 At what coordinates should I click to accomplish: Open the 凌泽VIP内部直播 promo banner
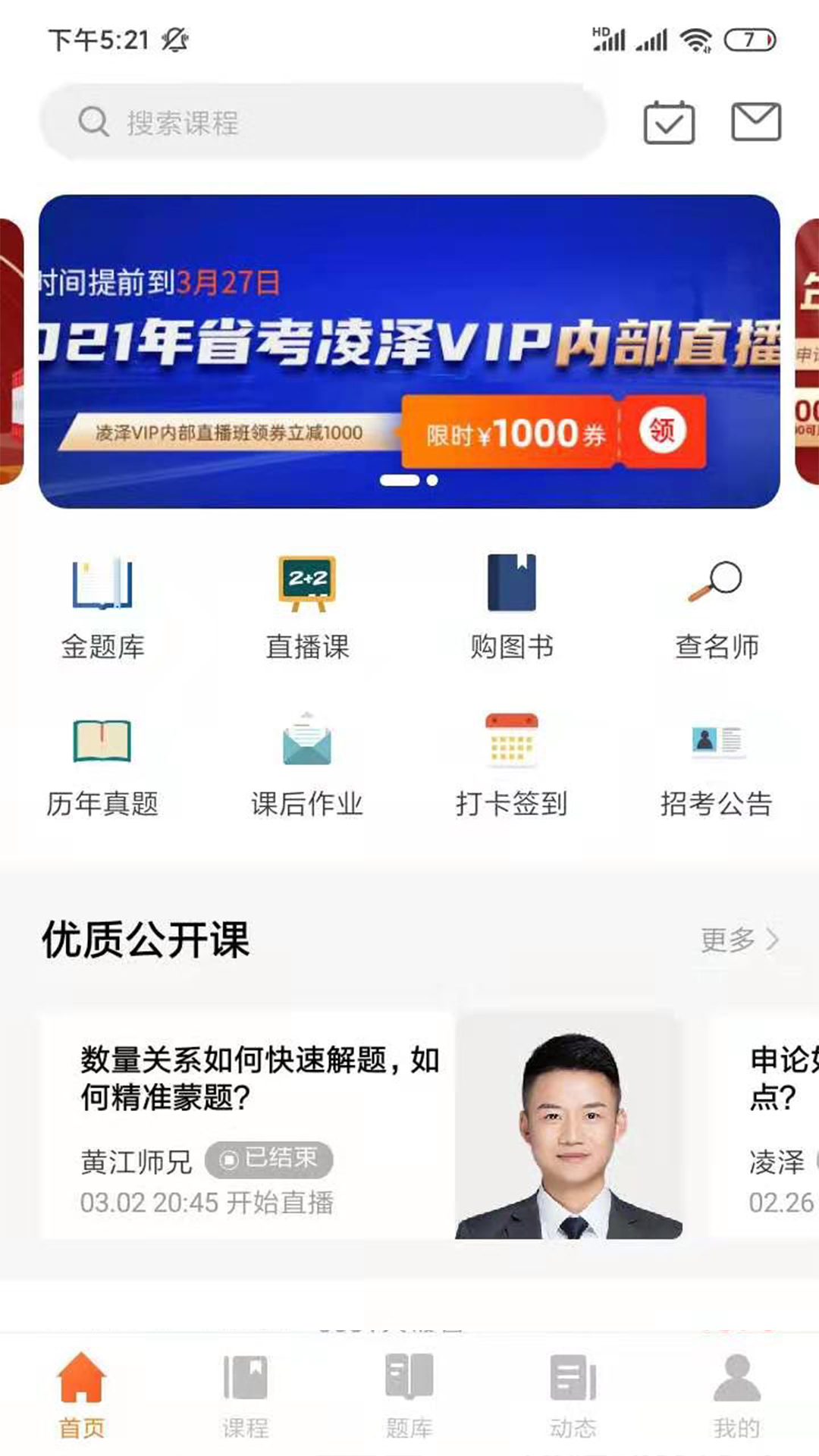[409, 351]
